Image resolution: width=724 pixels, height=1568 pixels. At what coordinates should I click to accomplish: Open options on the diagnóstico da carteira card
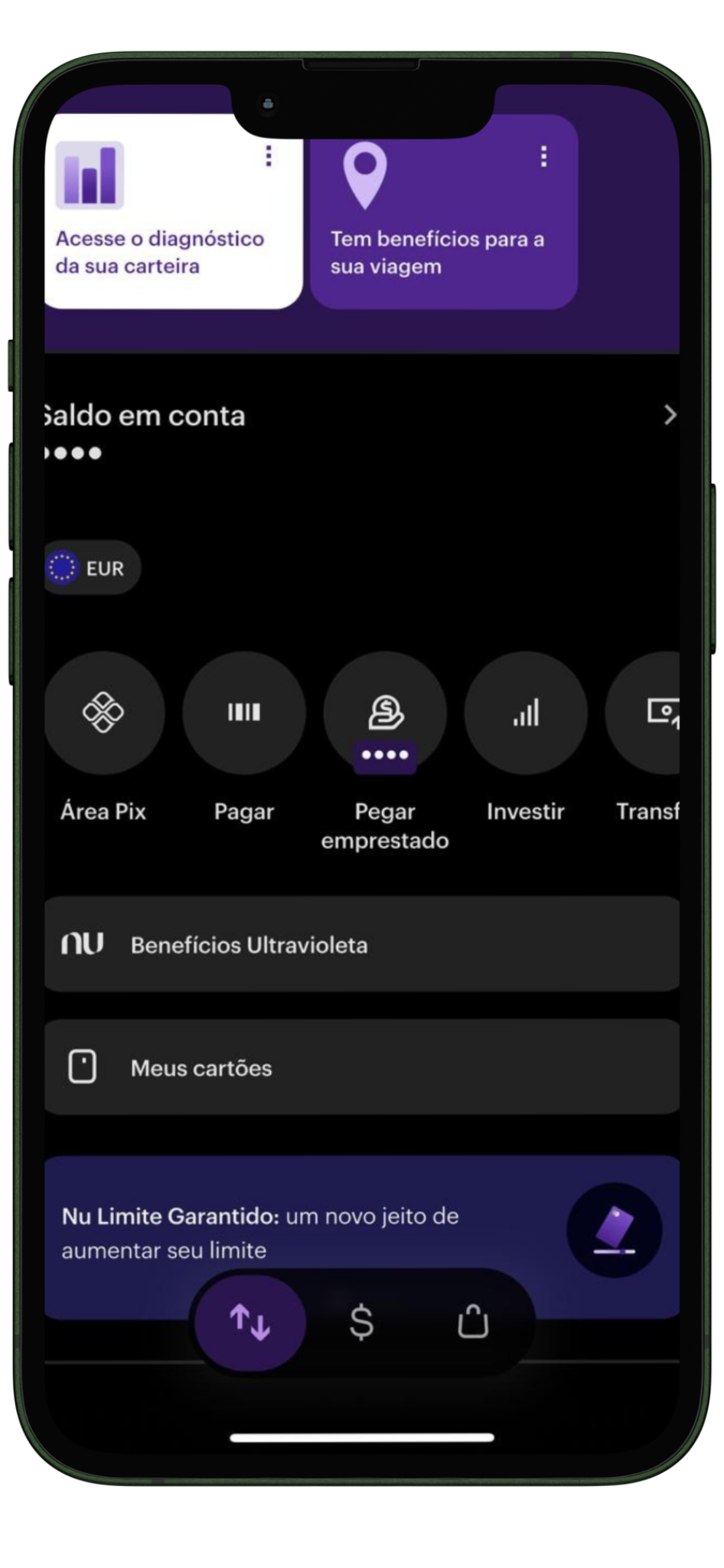click(268, 156)
